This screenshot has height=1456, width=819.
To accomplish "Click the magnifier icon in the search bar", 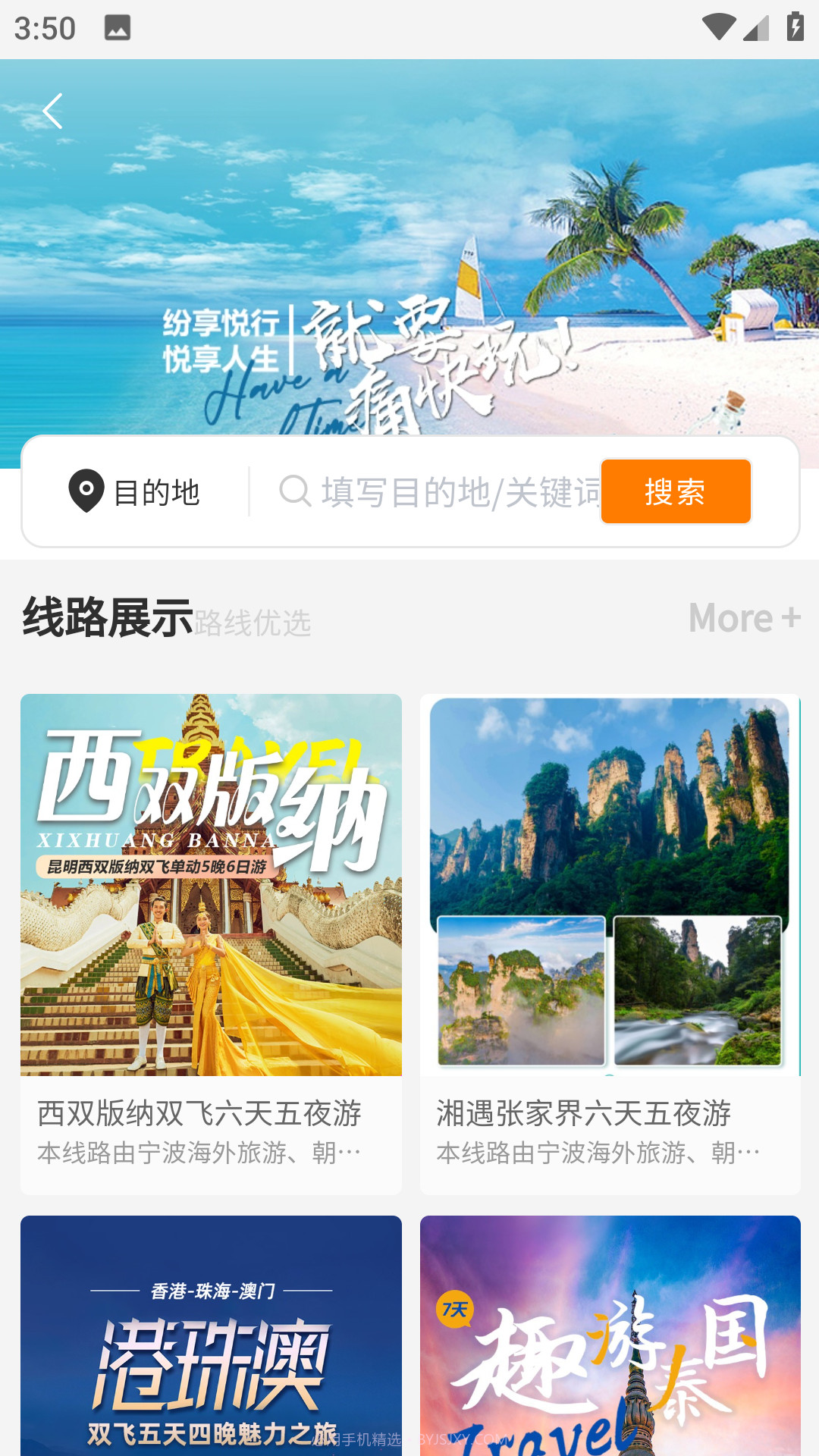I will point(294,491).
